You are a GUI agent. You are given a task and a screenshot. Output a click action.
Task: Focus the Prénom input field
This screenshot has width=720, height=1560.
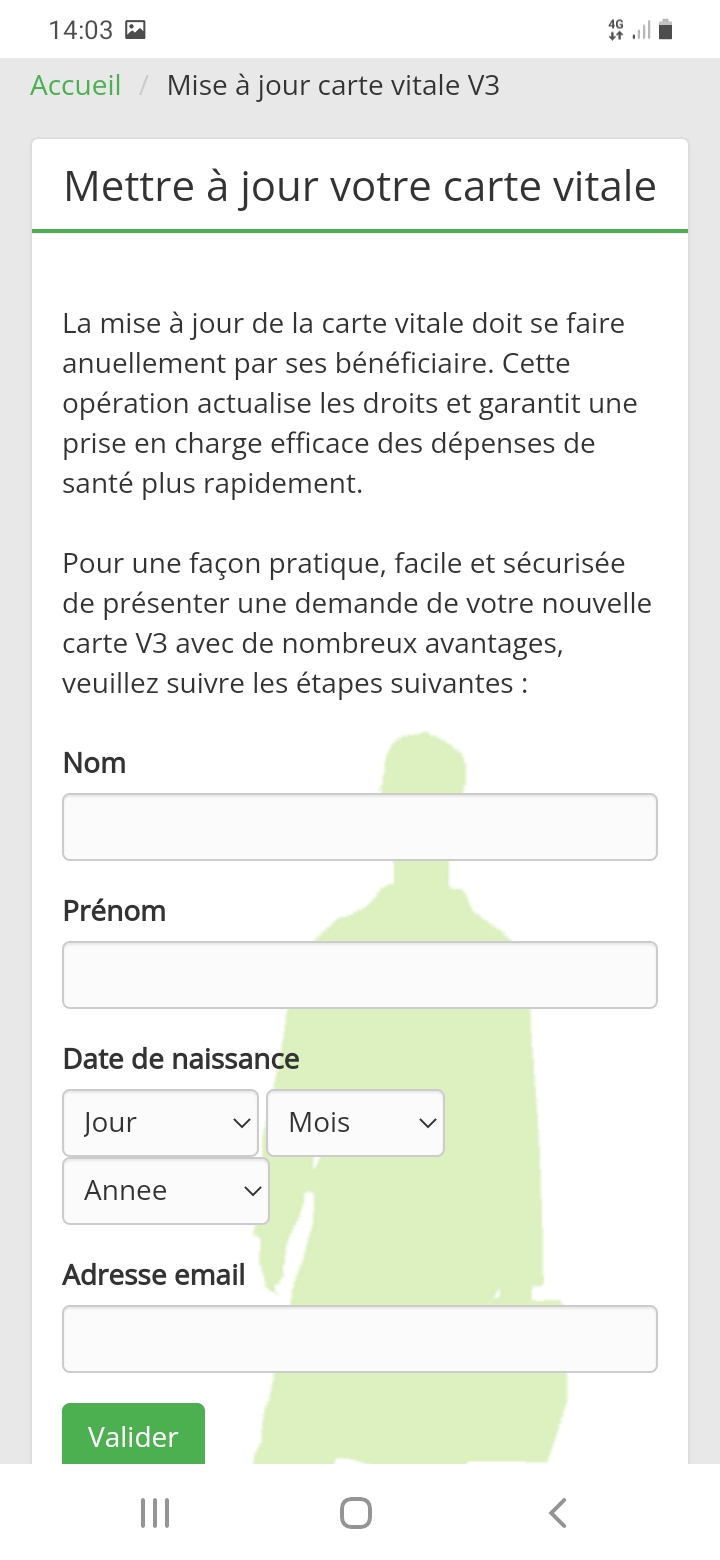(x=360, y=975)
